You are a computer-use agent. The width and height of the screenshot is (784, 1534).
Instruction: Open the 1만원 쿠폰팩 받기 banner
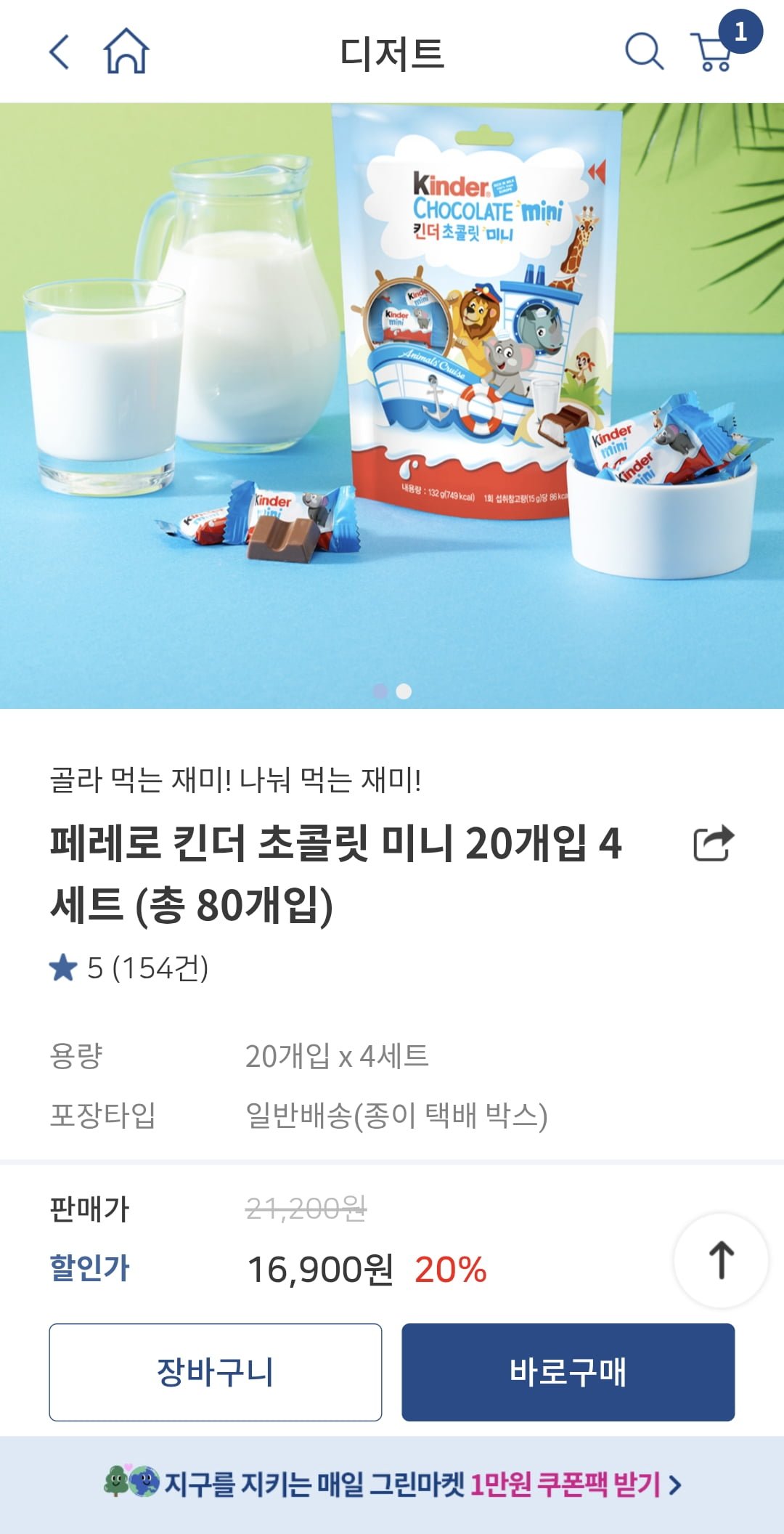click(x=392, y=1483)
